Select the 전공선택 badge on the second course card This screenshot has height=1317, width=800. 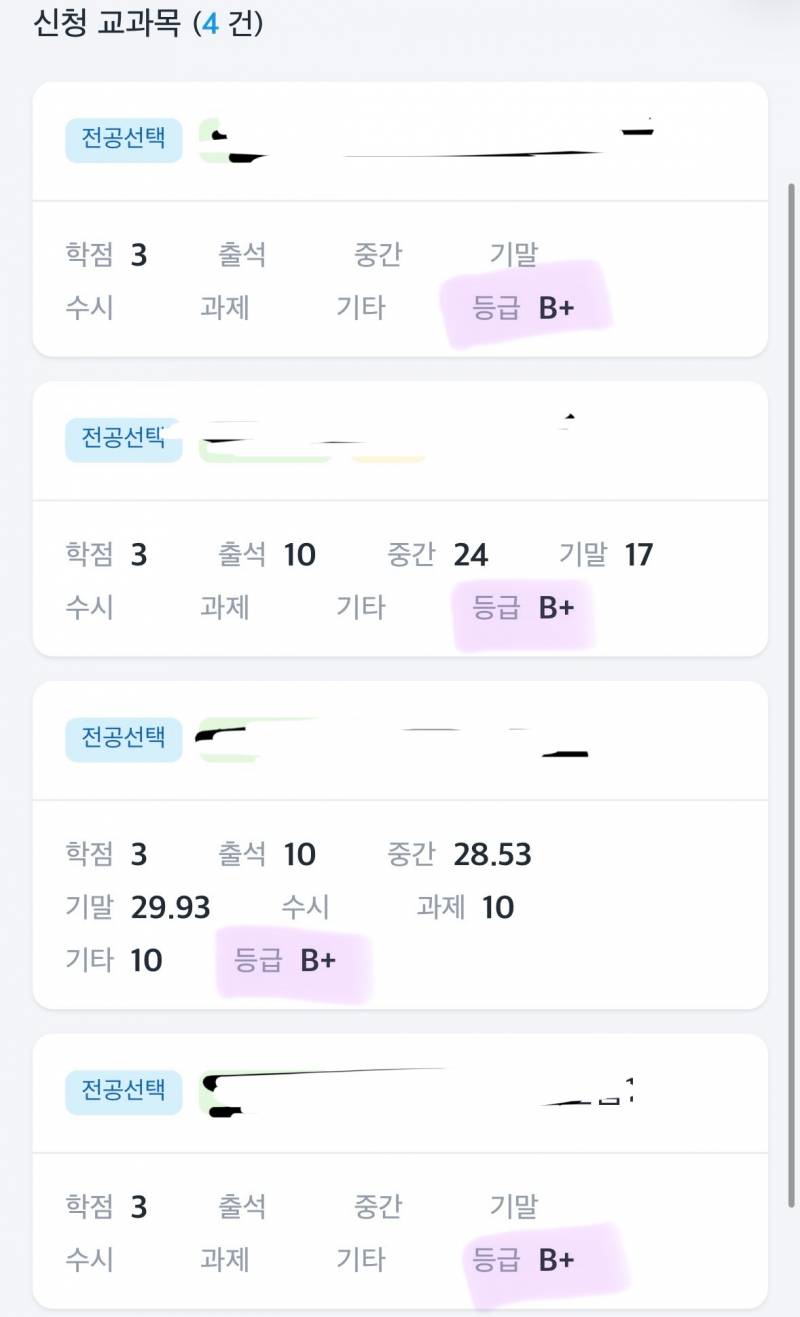point(123,440)
